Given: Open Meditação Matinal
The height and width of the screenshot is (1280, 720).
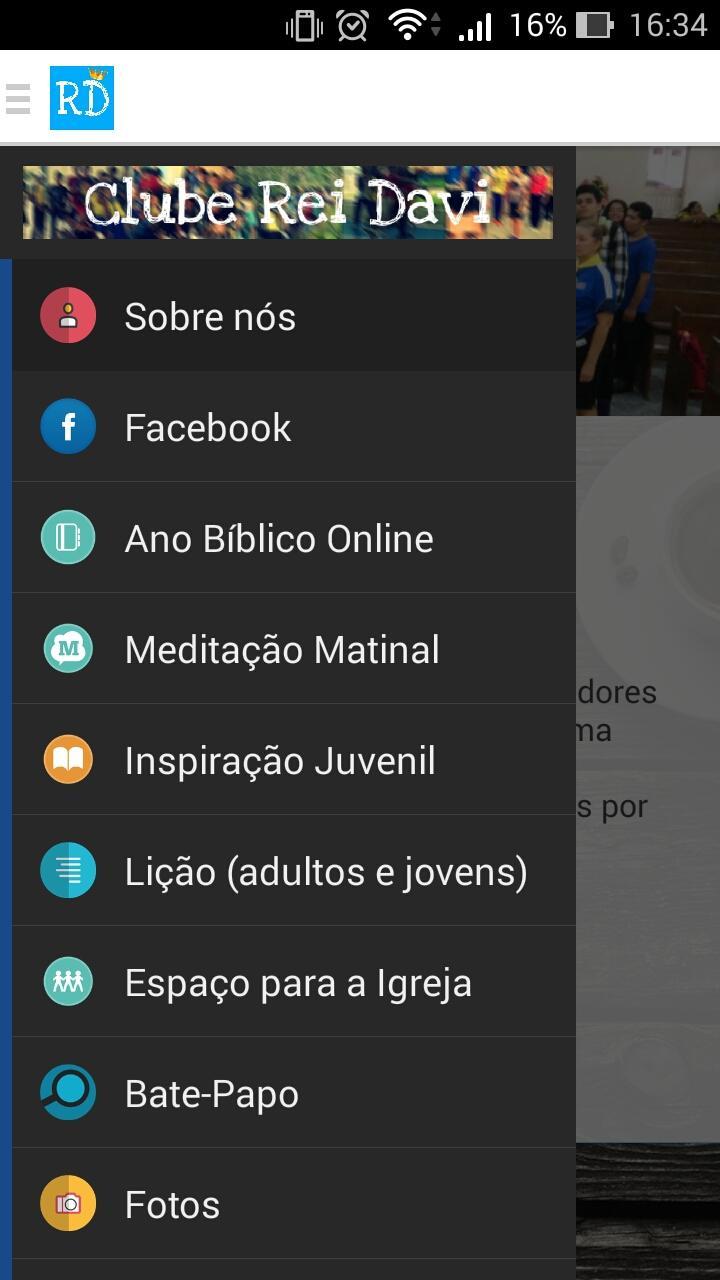Looking at the screenshot, I should tap(290, 649).
